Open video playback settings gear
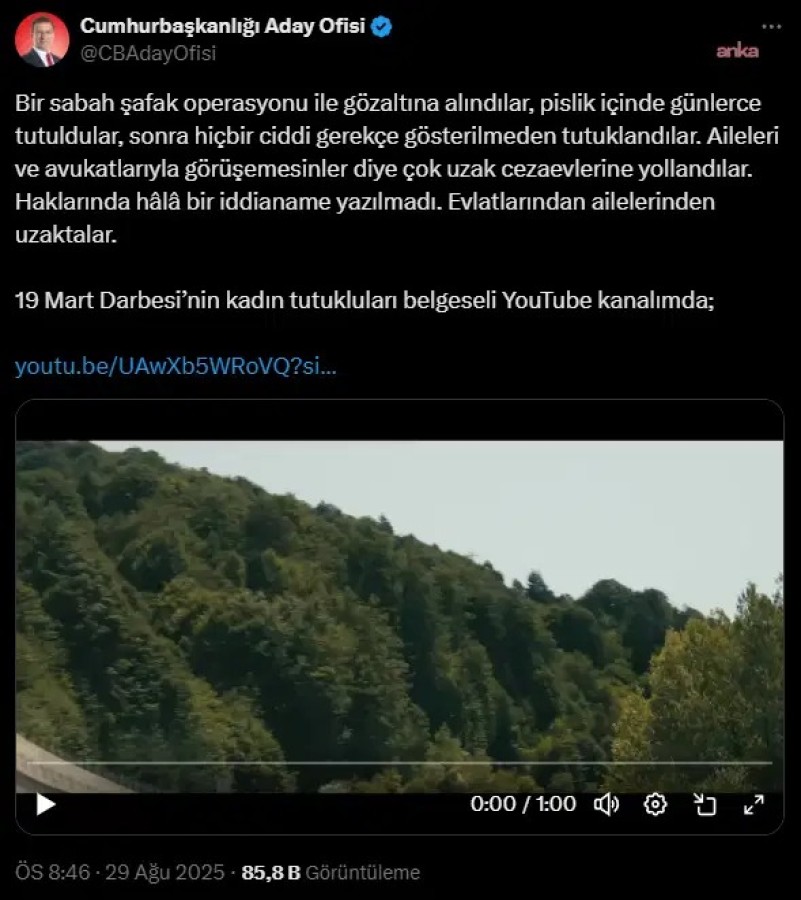The image size is (801, 900). [655, 804]
